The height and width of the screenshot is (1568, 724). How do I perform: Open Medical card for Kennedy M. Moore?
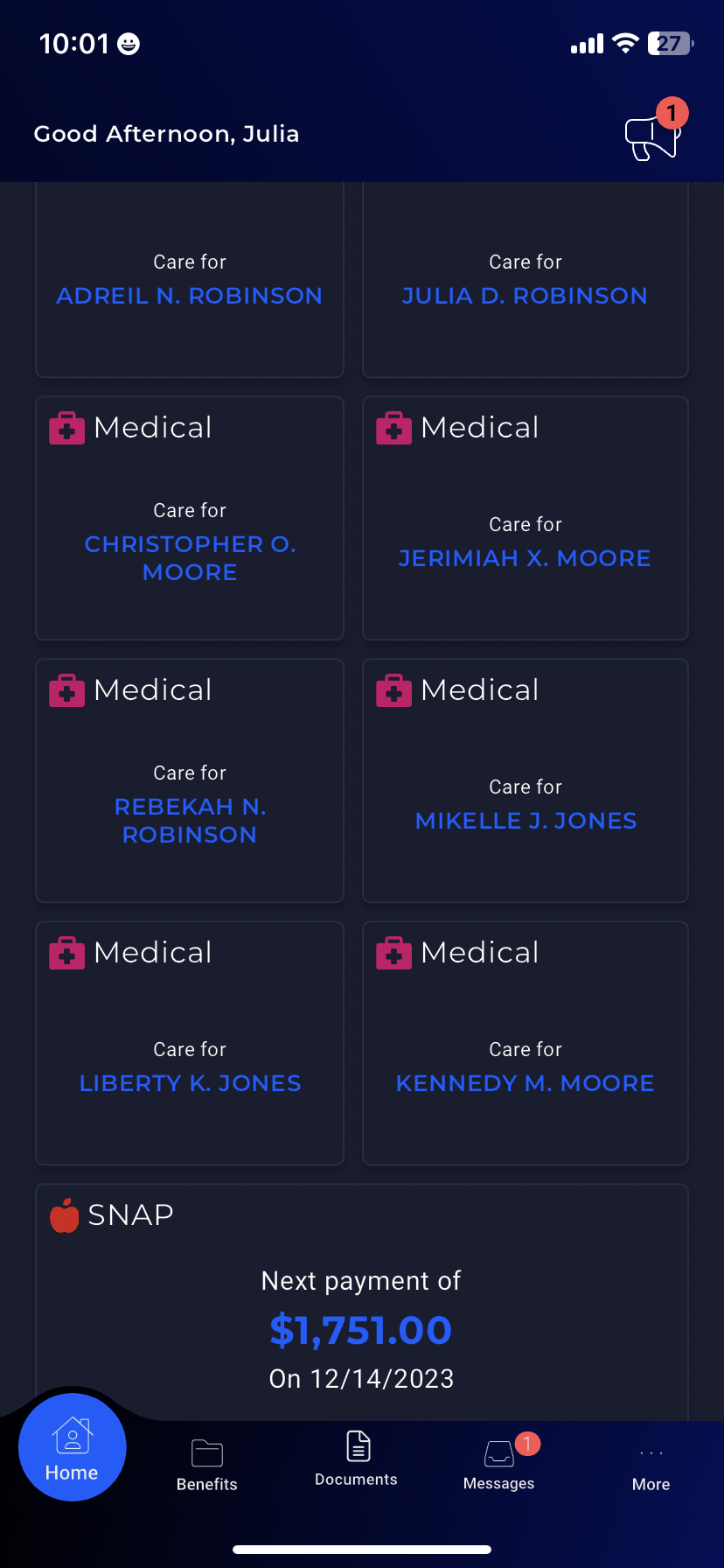click(x=526, y=1043)
